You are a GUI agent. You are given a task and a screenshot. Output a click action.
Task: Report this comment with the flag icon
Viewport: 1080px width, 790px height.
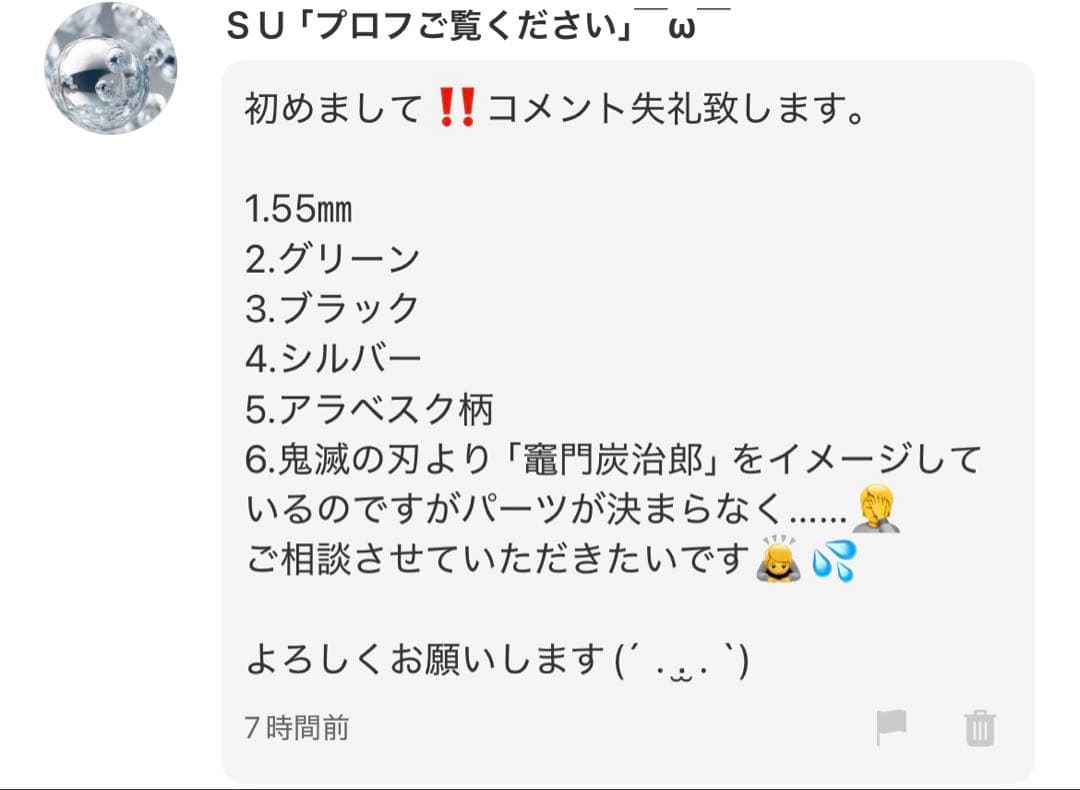tap(891, 727)
